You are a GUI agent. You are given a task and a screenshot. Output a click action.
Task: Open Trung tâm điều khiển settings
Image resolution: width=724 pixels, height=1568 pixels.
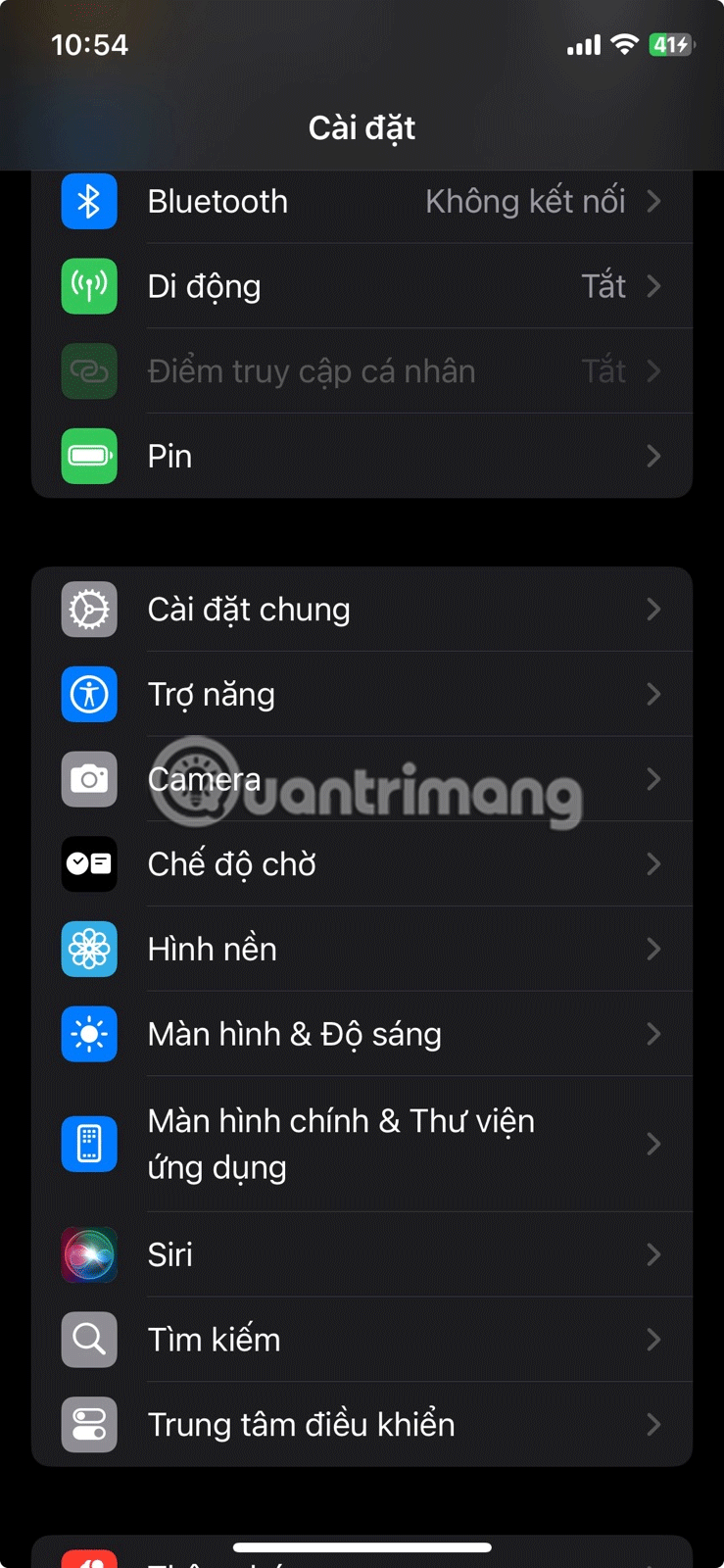(x=362, y=1424)
